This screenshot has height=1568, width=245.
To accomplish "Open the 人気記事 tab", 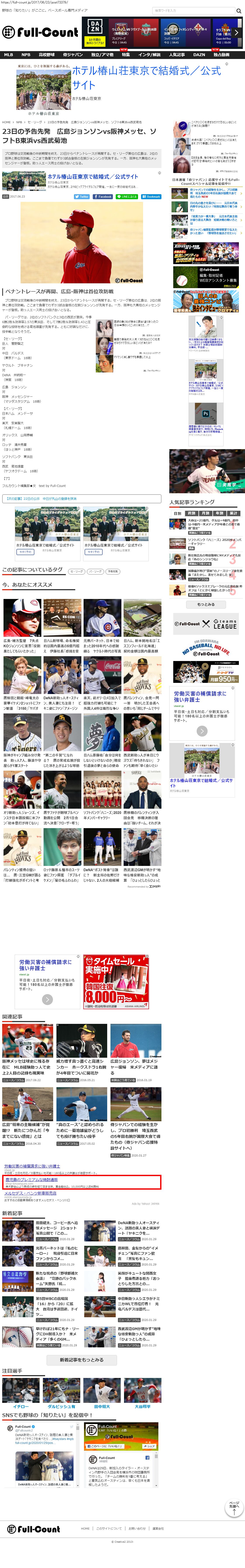I will [x=177, y=55].
